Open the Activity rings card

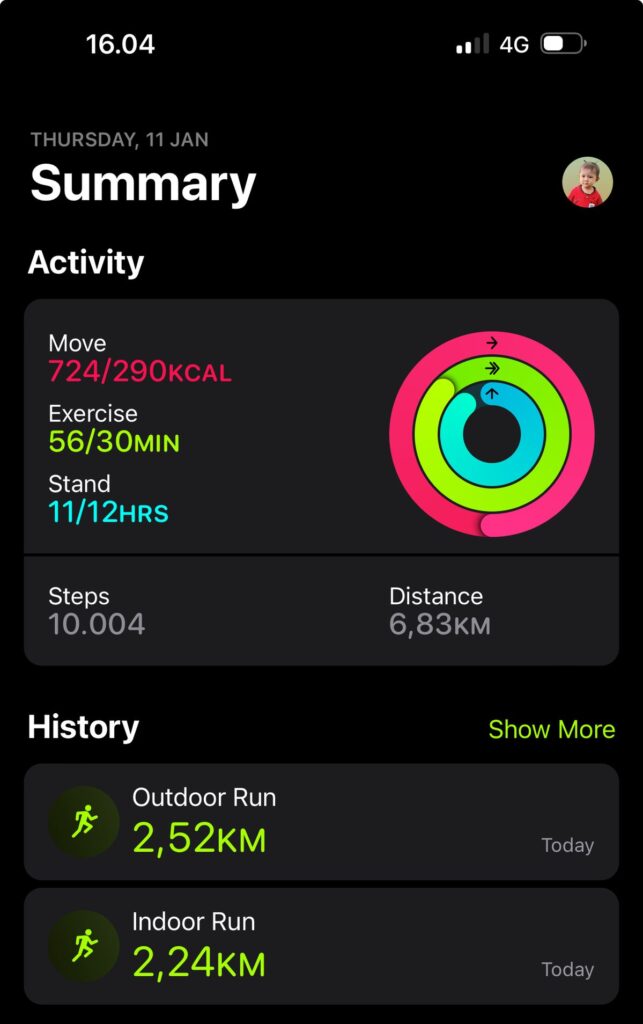321,430
